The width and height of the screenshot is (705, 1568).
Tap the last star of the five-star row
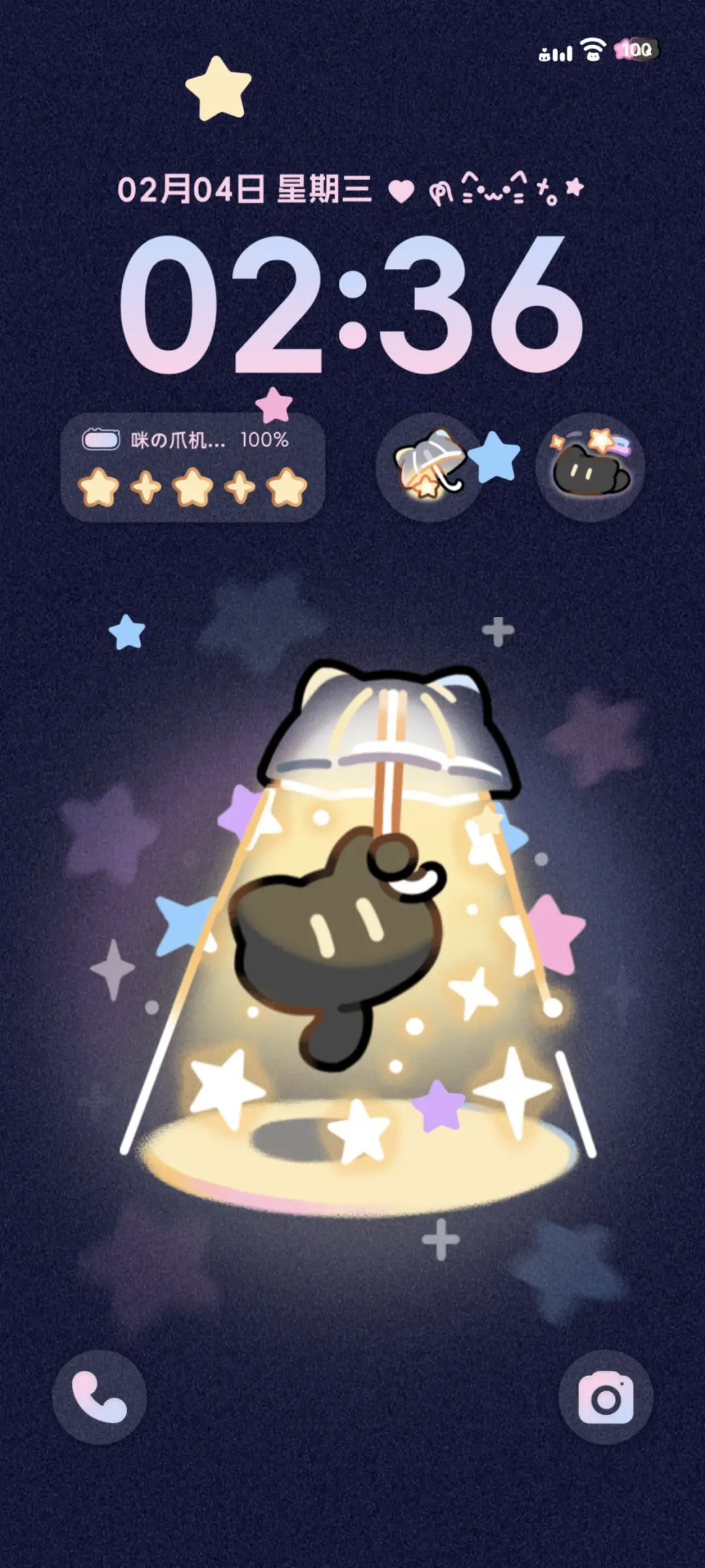pos(285,488)
